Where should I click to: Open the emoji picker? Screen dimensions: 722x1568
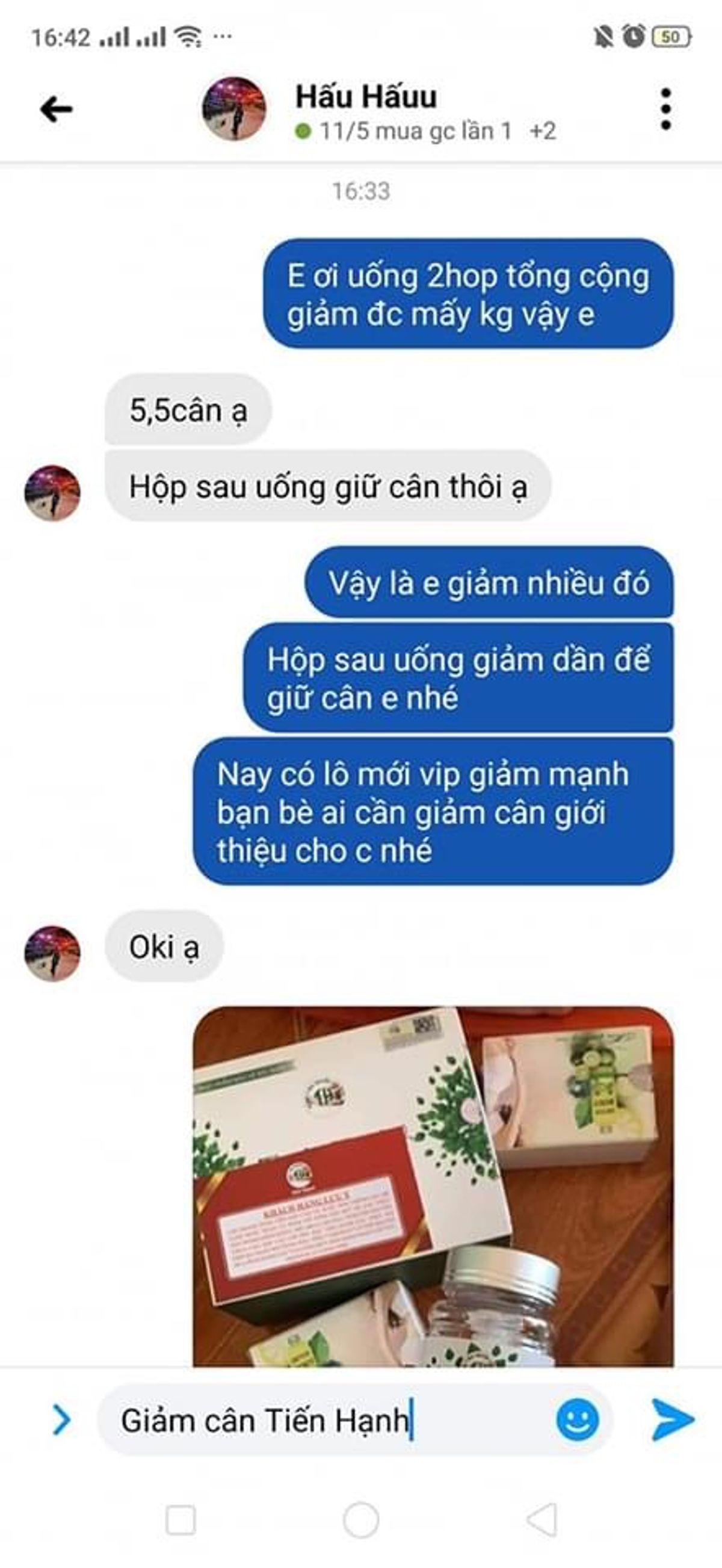coord(577,1420)
